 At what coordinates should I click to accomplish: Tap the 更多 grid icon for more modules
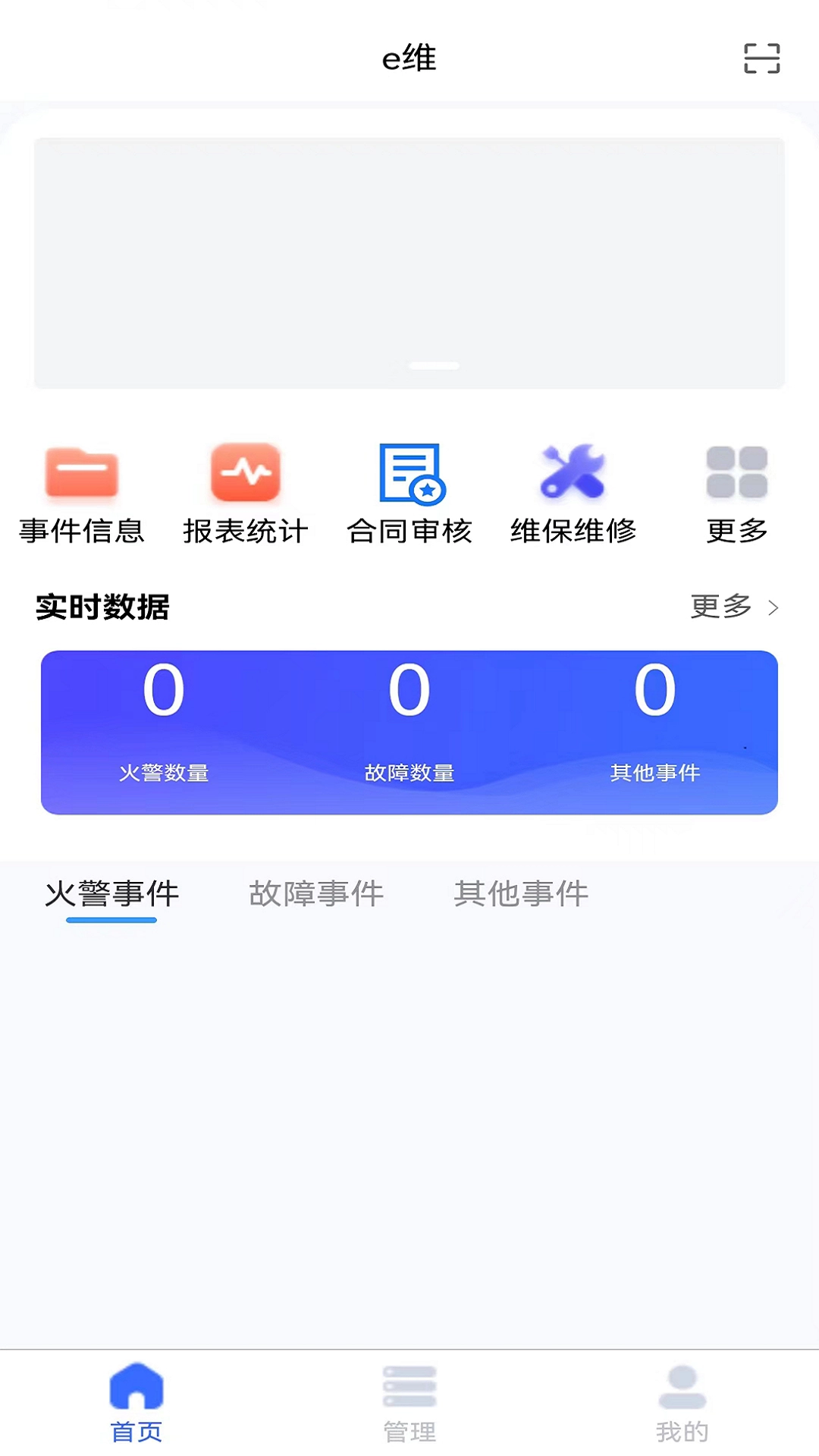point(735,493)
